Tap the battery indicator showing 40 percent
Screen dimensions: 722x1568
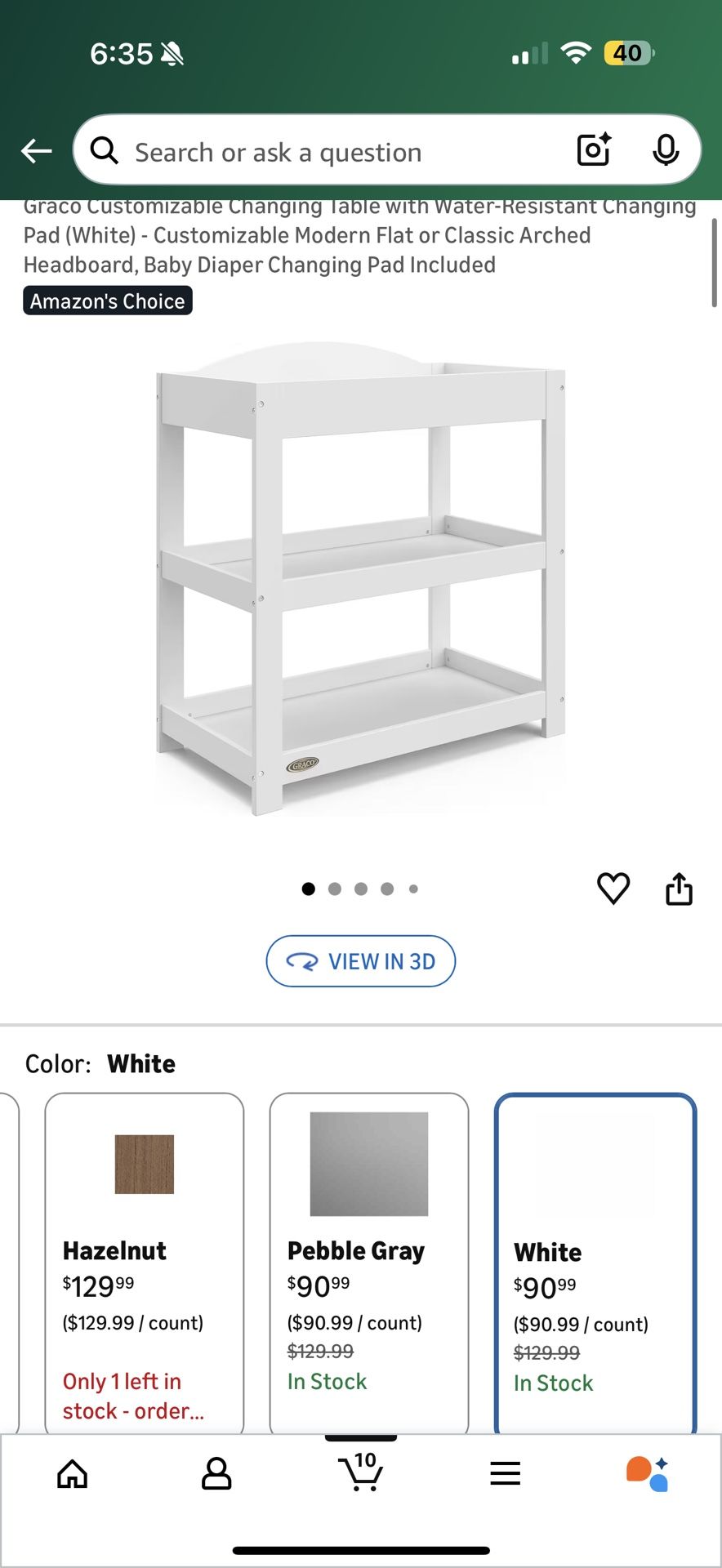[x=627, y=53]
